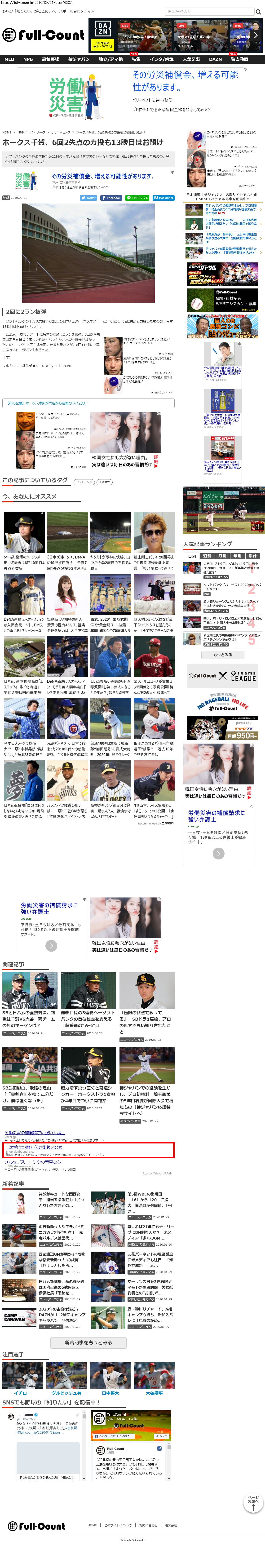The width and height of the screenshot is (265, 1568).
Task: Open the 大谷翔平 featured player tile
Action: [x=154, y=1393]
